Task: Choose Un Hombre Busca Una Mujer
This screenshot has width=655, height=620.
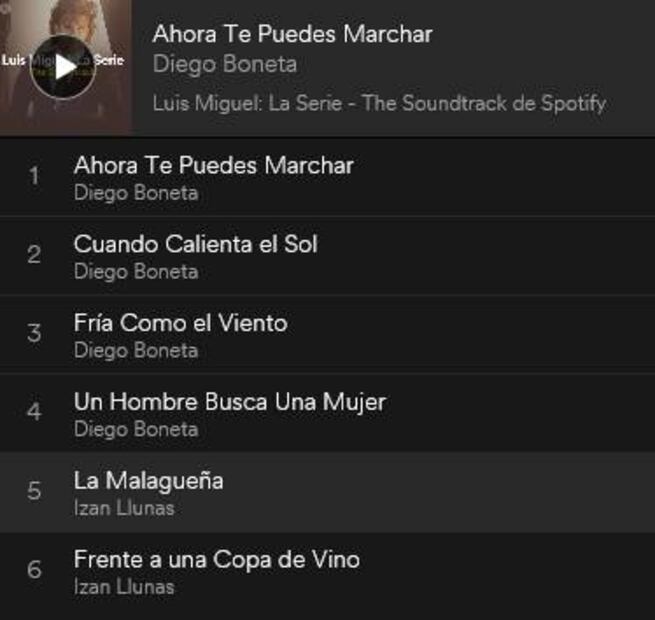Action: click(229, 402)
